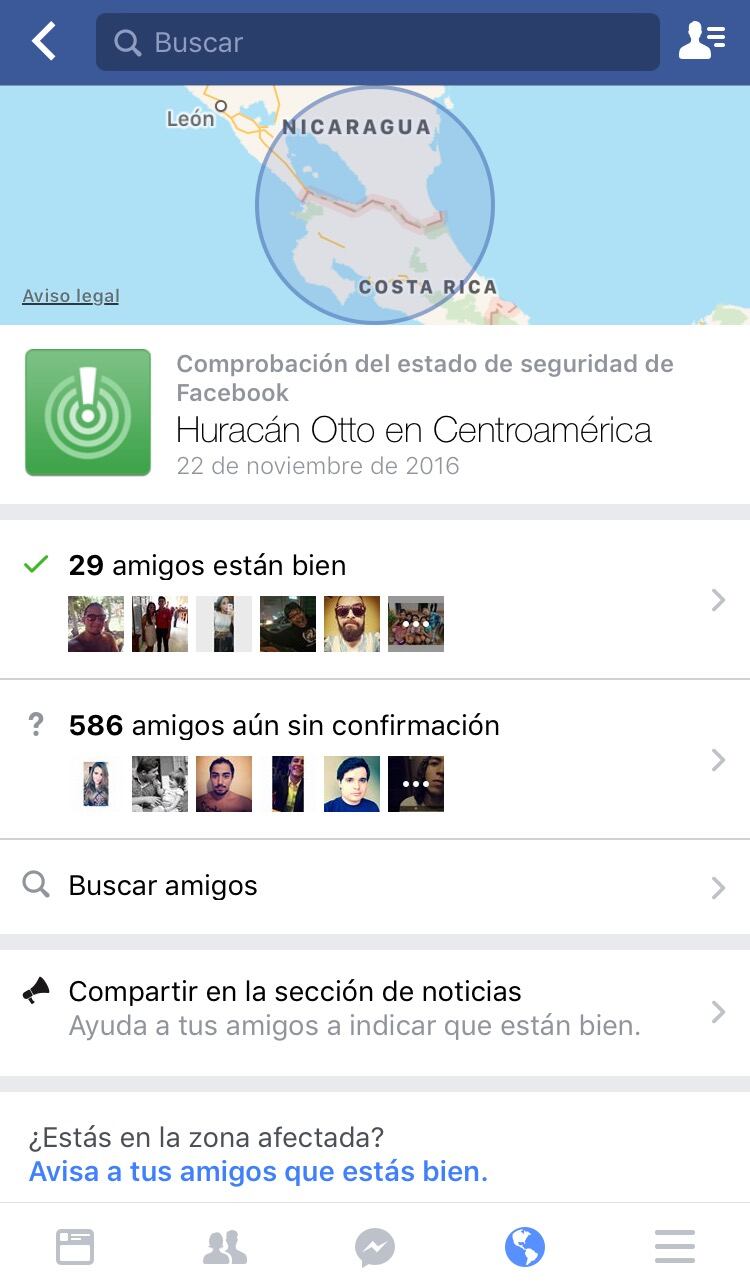
Task: Switch to the News Feed tab
Action: [75, 1247]
